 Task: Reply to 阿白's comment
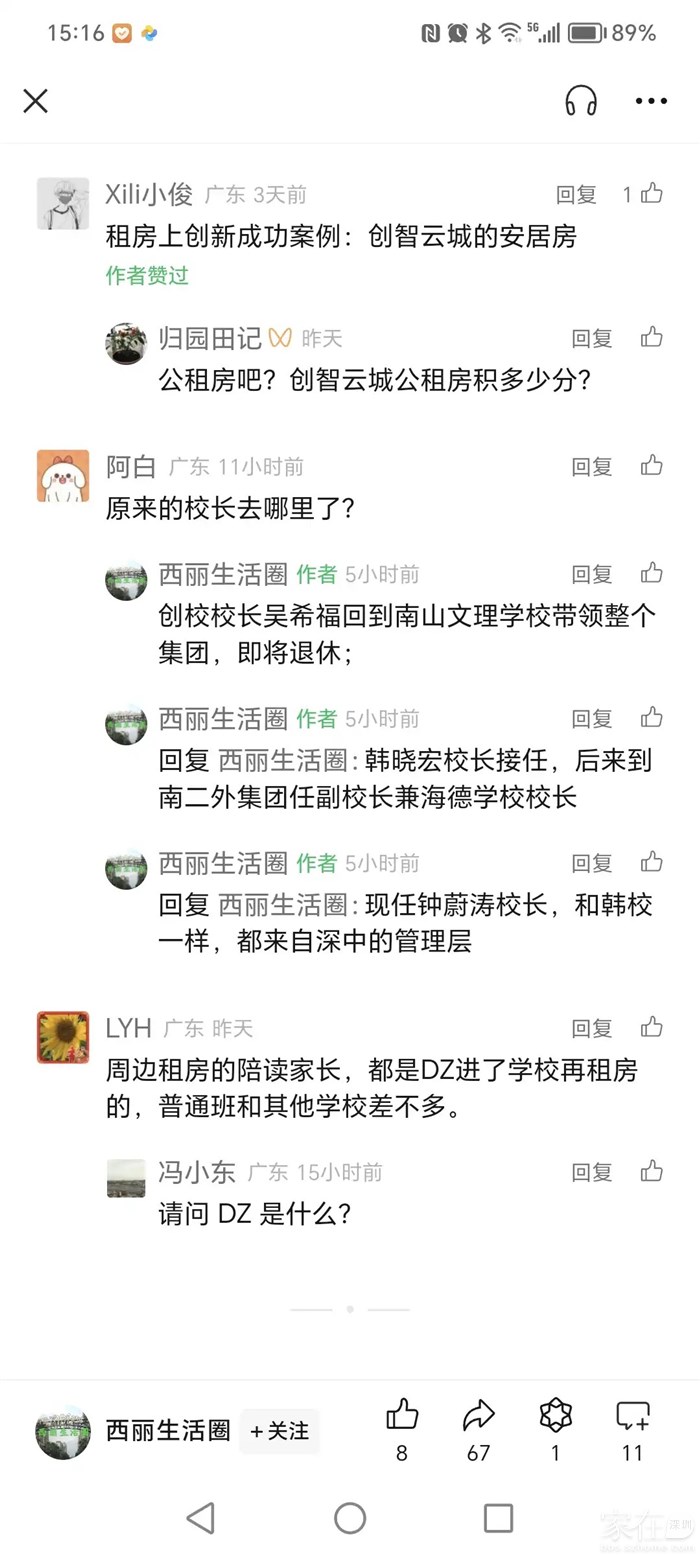click(591, 466)
